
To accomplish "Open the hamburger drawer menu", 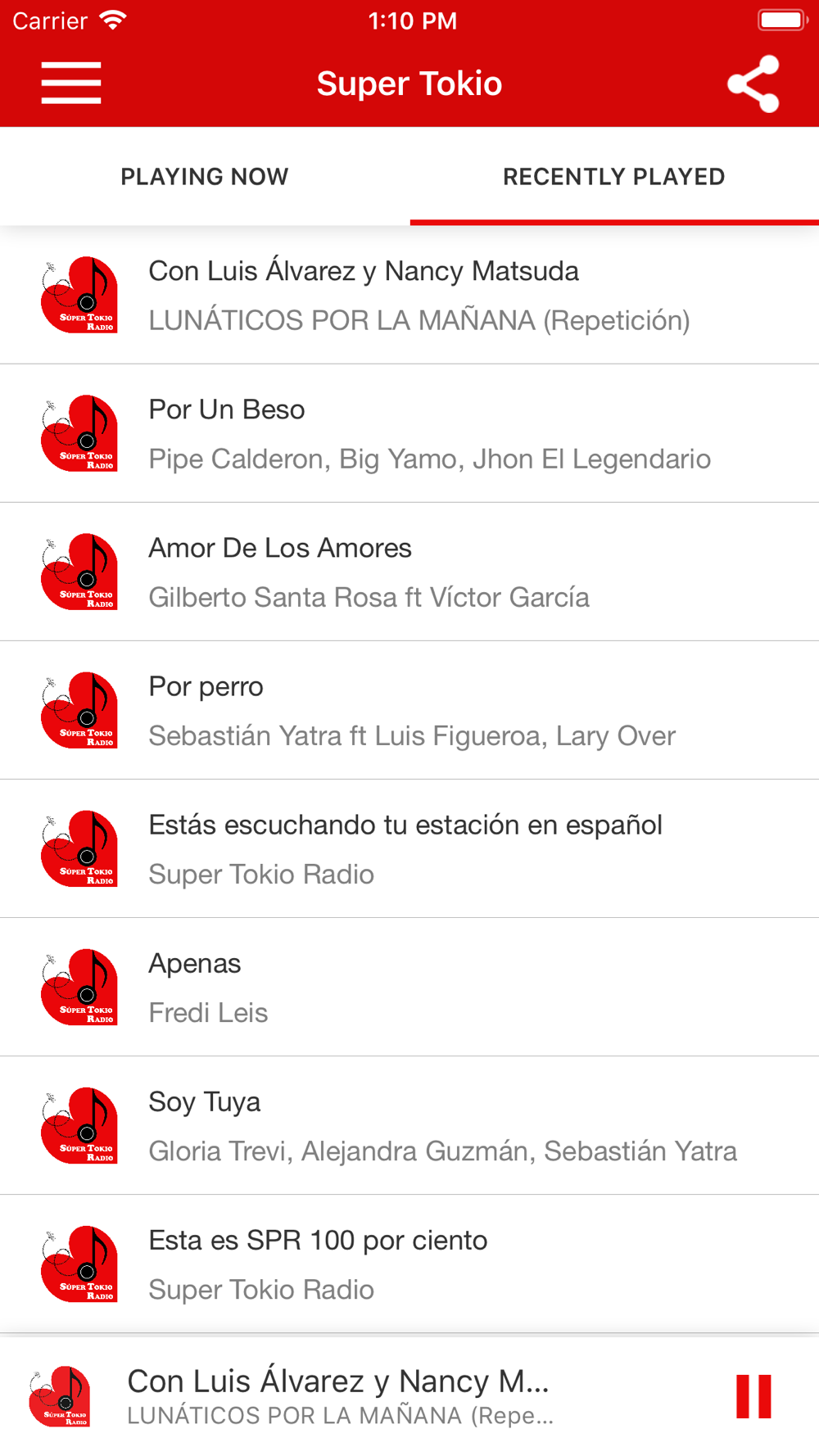I will tap(71, 84).
